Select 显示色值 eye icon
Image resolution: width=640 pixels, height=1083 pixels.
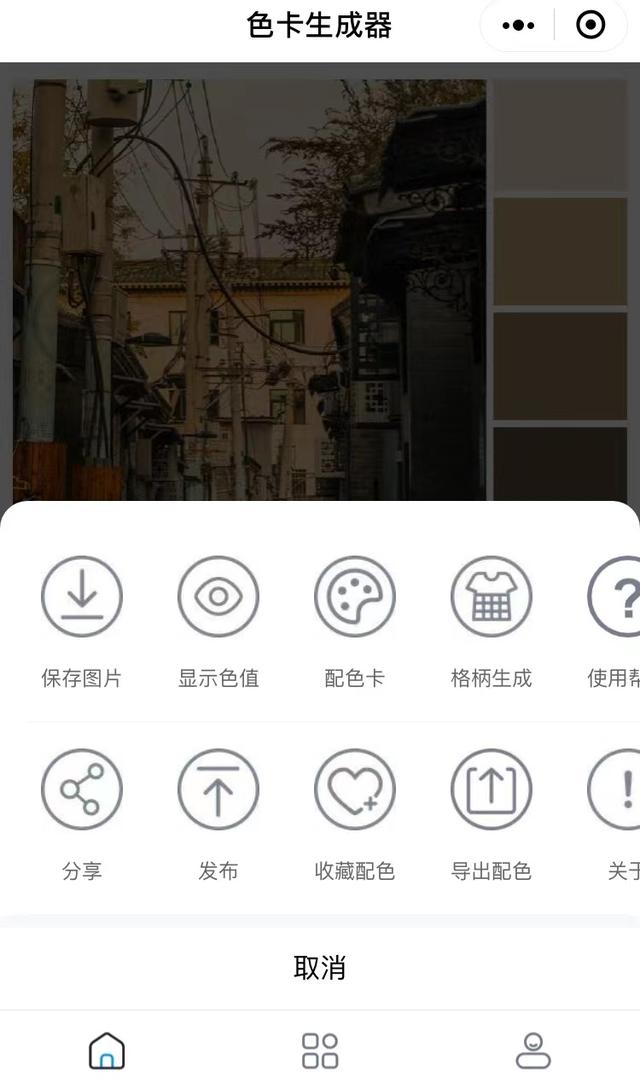coord(218,597)
